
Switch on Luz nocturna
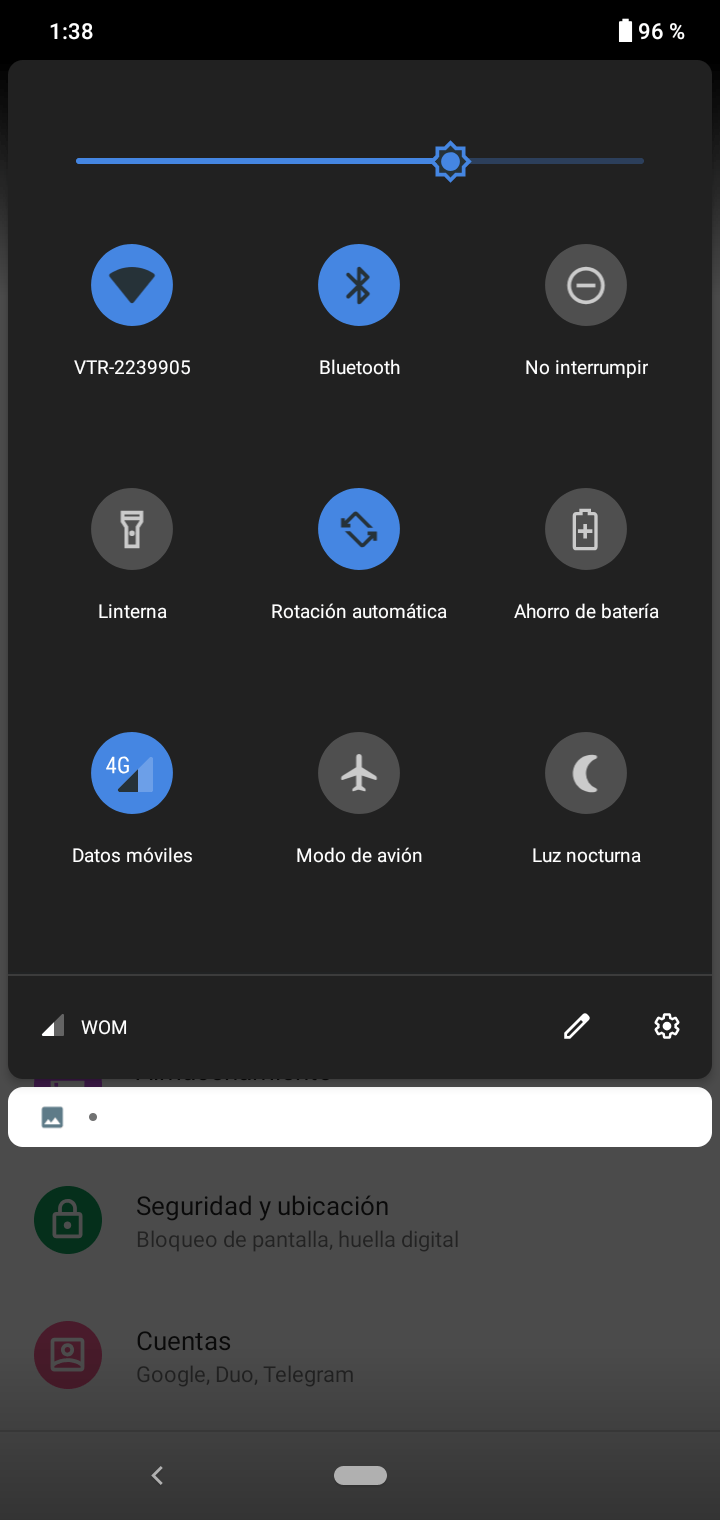[x=586, y=774]
